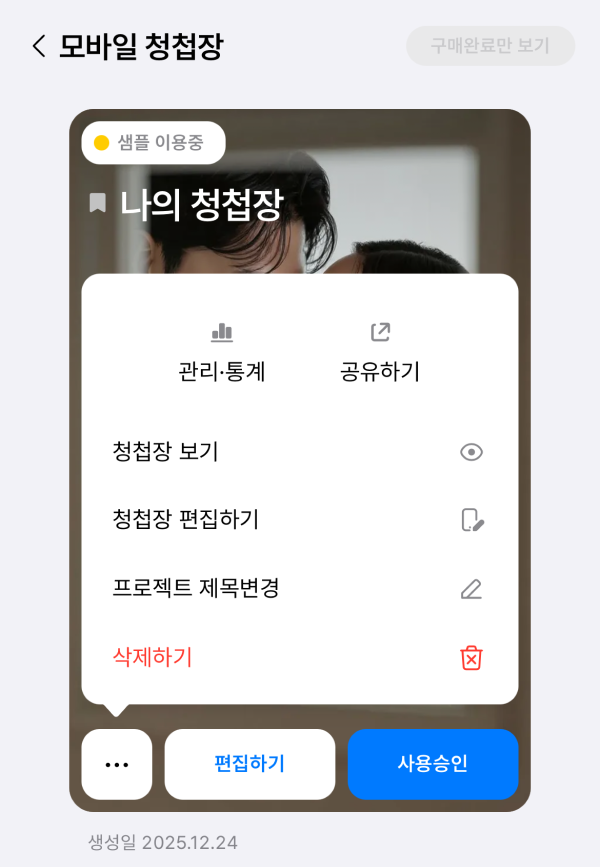
Task: Select 청첩장 보기 from the menu
Action: coord(299,452)
